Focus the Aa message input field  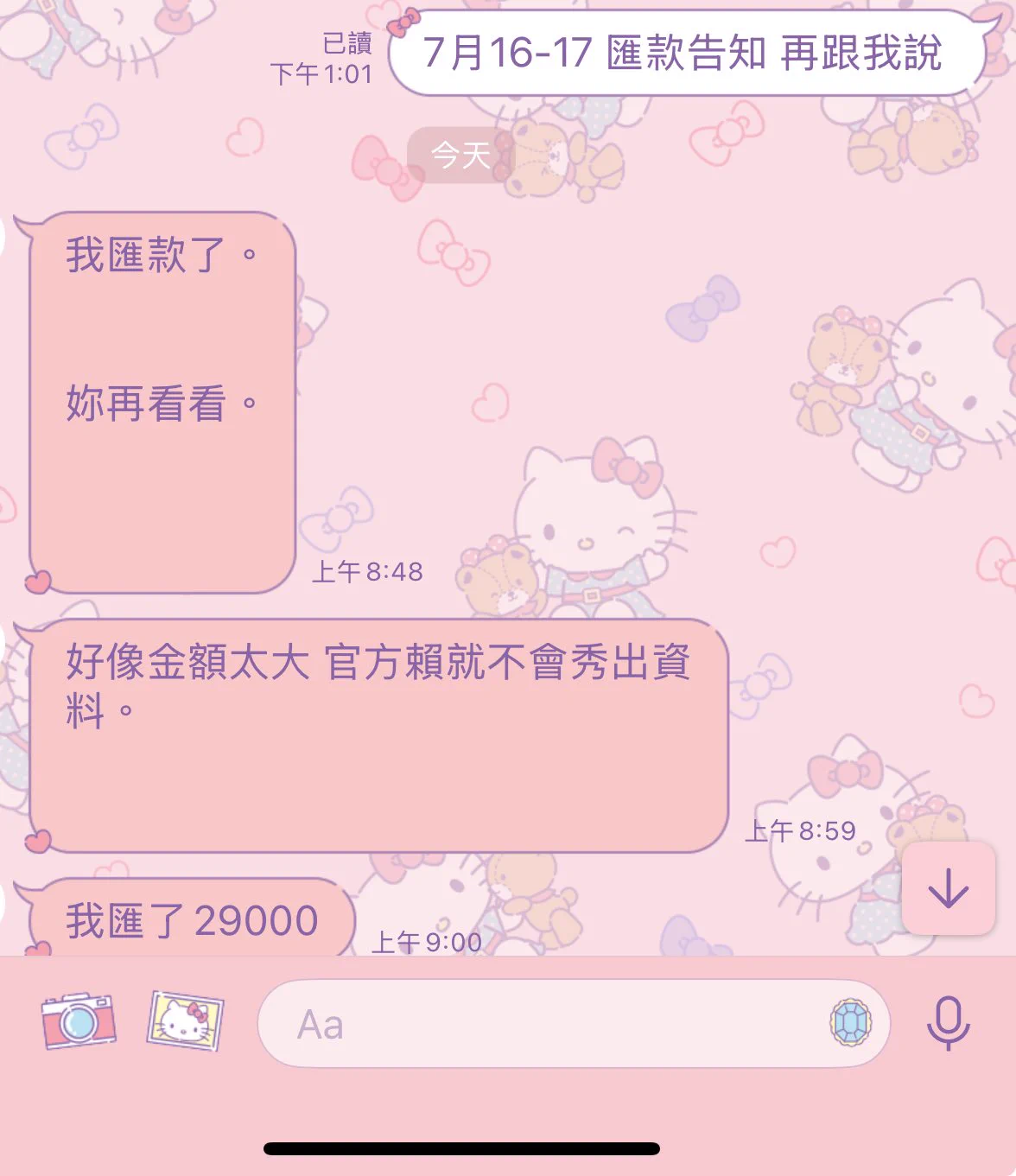point(536,1024)
